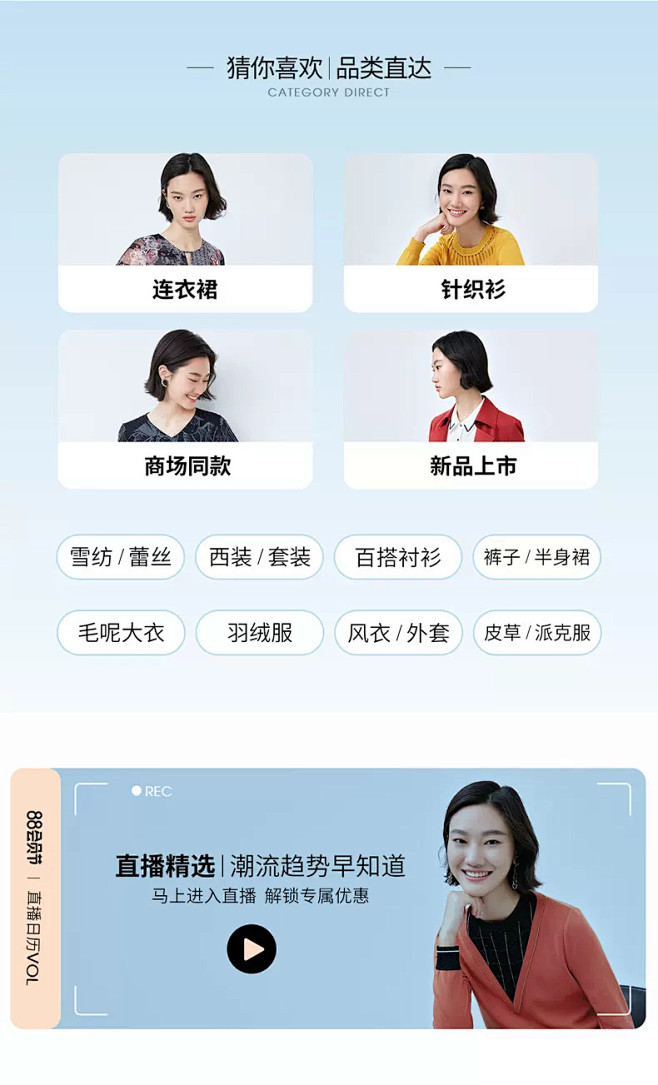The height and width of the screenshot is (1085, 658).
Task: Open the 皮草 / 派克服 chip
Action: pyautogui.click(x=537, y=633)
